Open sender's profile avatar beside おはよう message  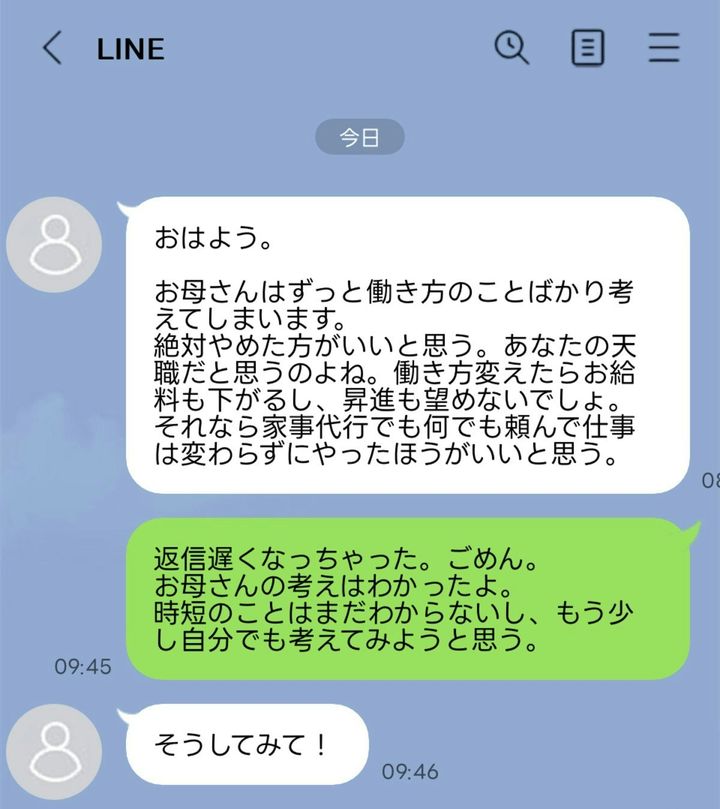(54, 245)
